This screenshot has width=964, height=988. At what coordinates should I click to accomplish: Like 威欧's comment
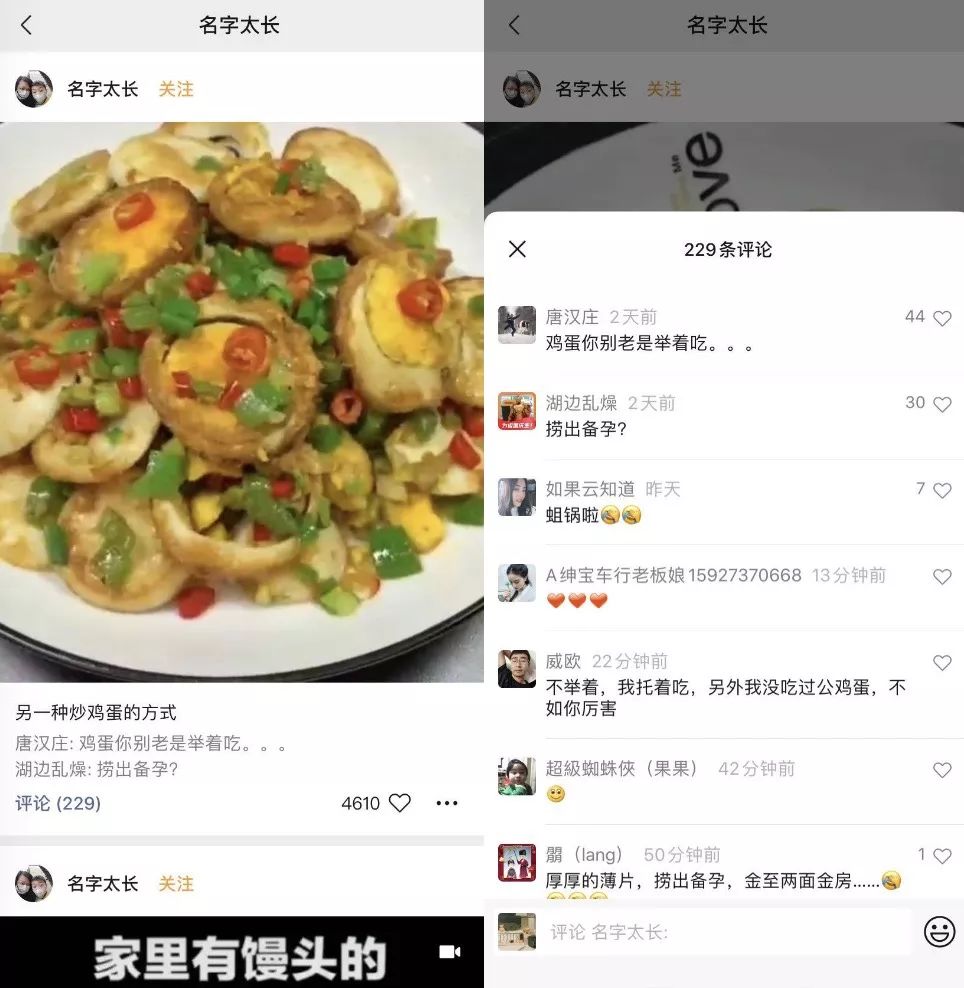[942, 663]
